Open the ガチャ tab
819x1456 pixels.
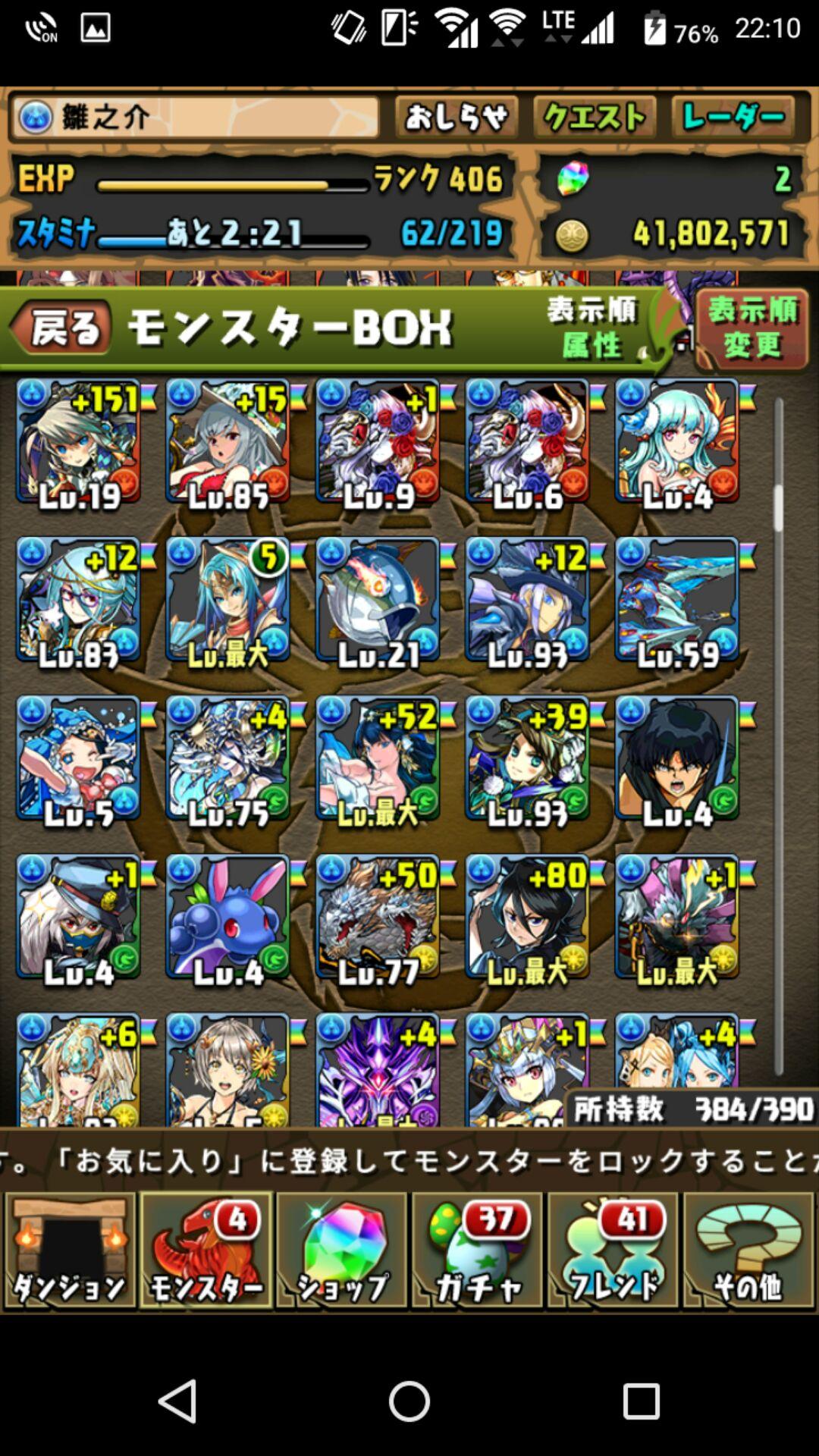[478, 1250]
